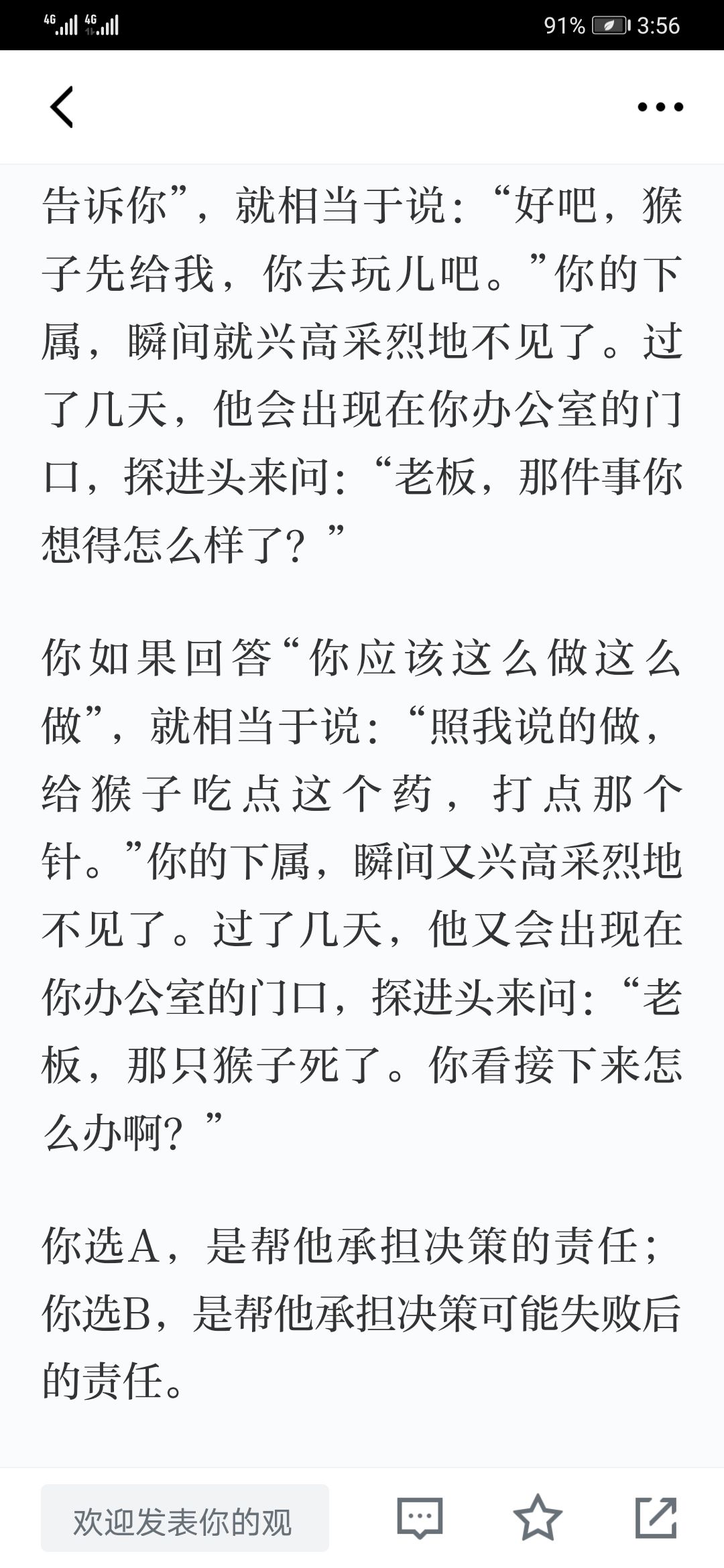Open the comments bubble icon

coord(420,1518)
